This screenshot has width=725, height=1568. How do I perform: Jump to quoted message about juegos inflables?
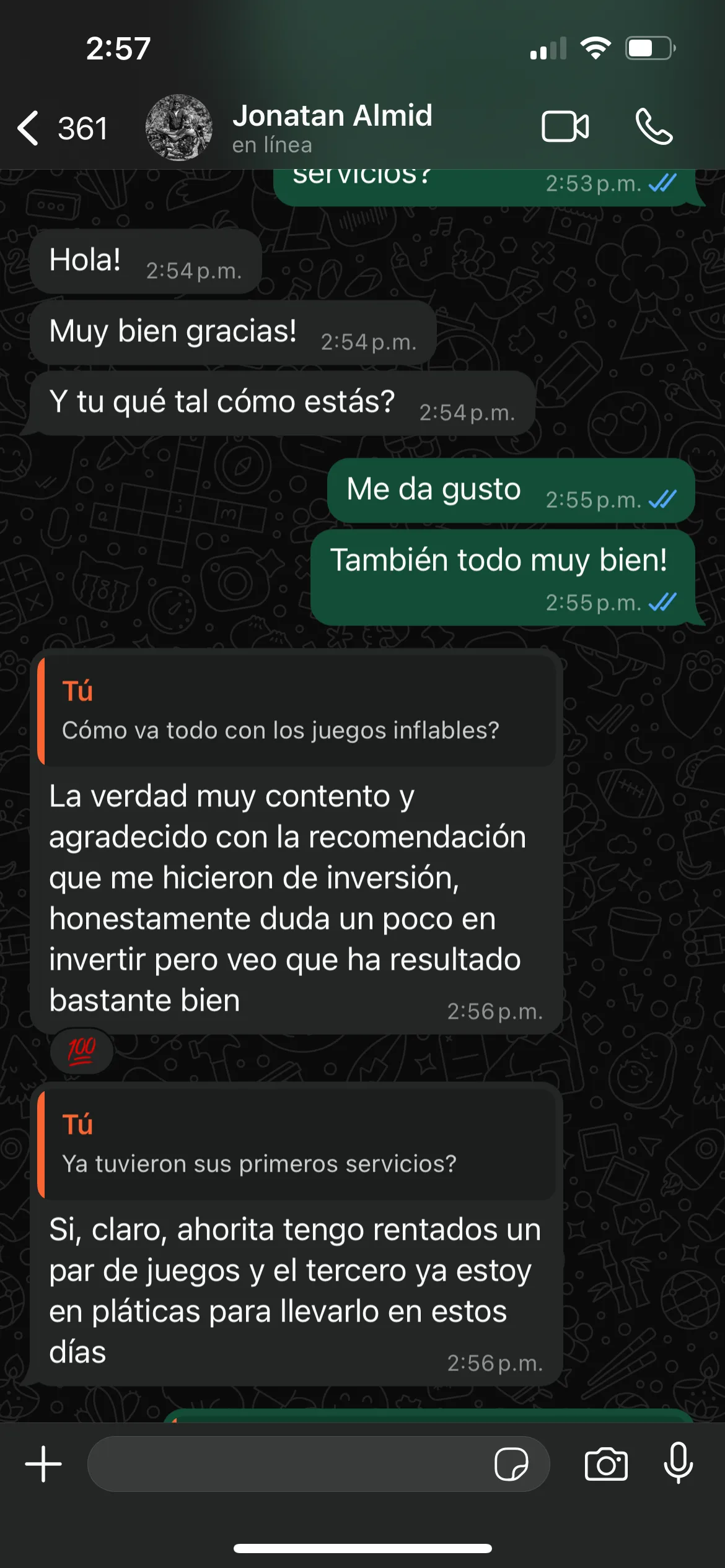[x=296, y=711]
